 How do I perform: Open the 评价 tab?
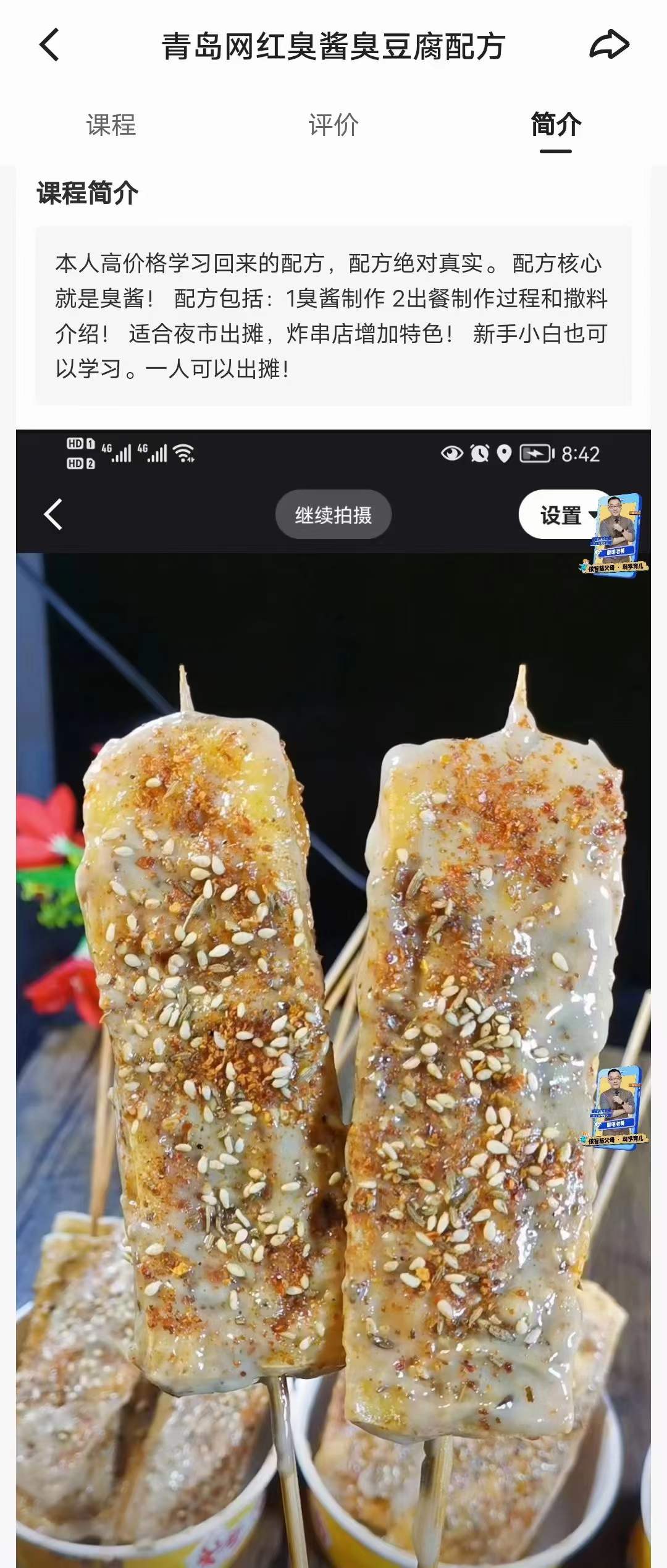332,127
